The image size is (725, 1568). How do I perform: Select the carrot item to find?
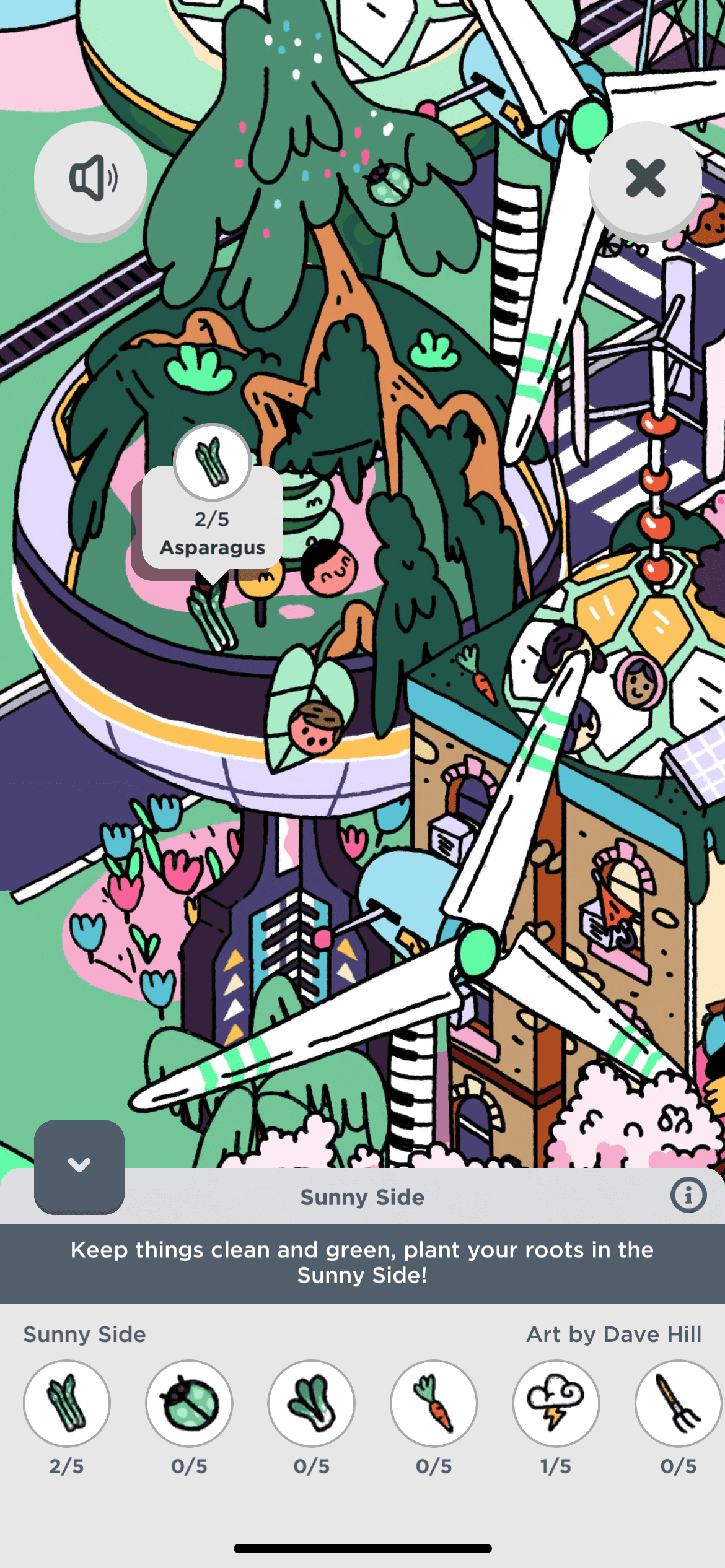pyautogui.click(x=434, y=1403)
